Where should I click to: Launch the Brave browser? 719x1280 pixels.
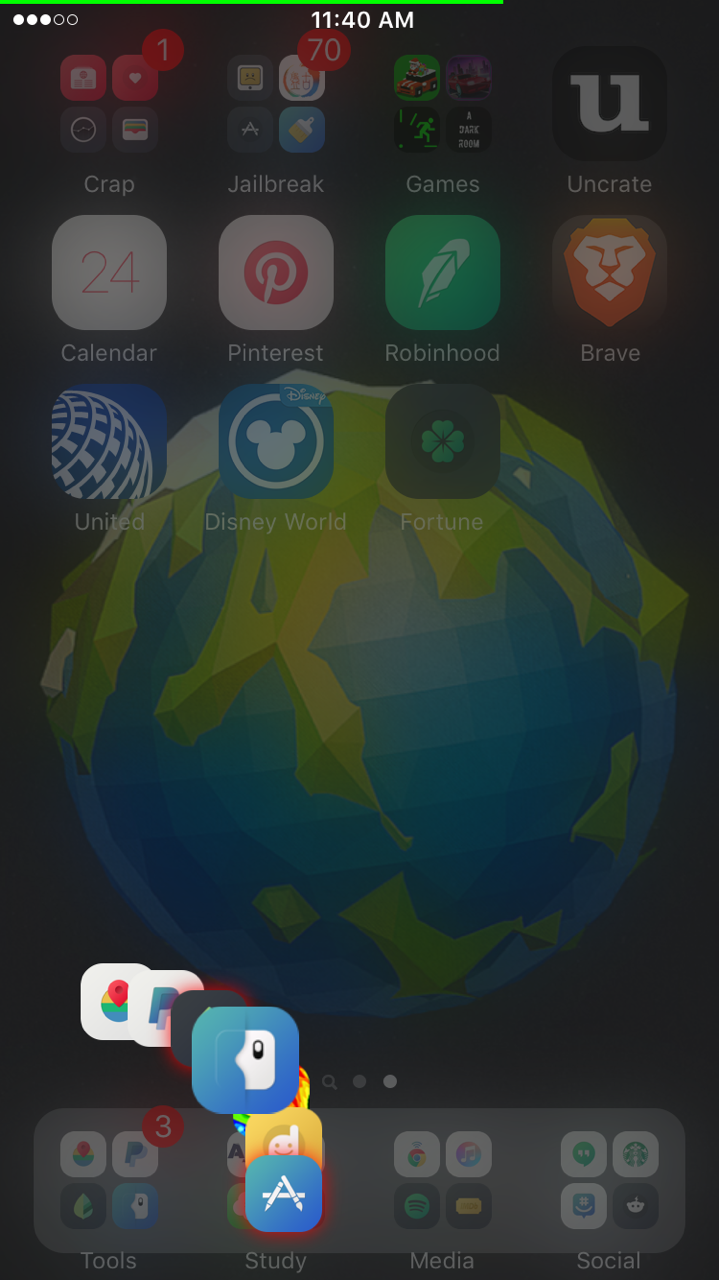(x=610, y=273)
